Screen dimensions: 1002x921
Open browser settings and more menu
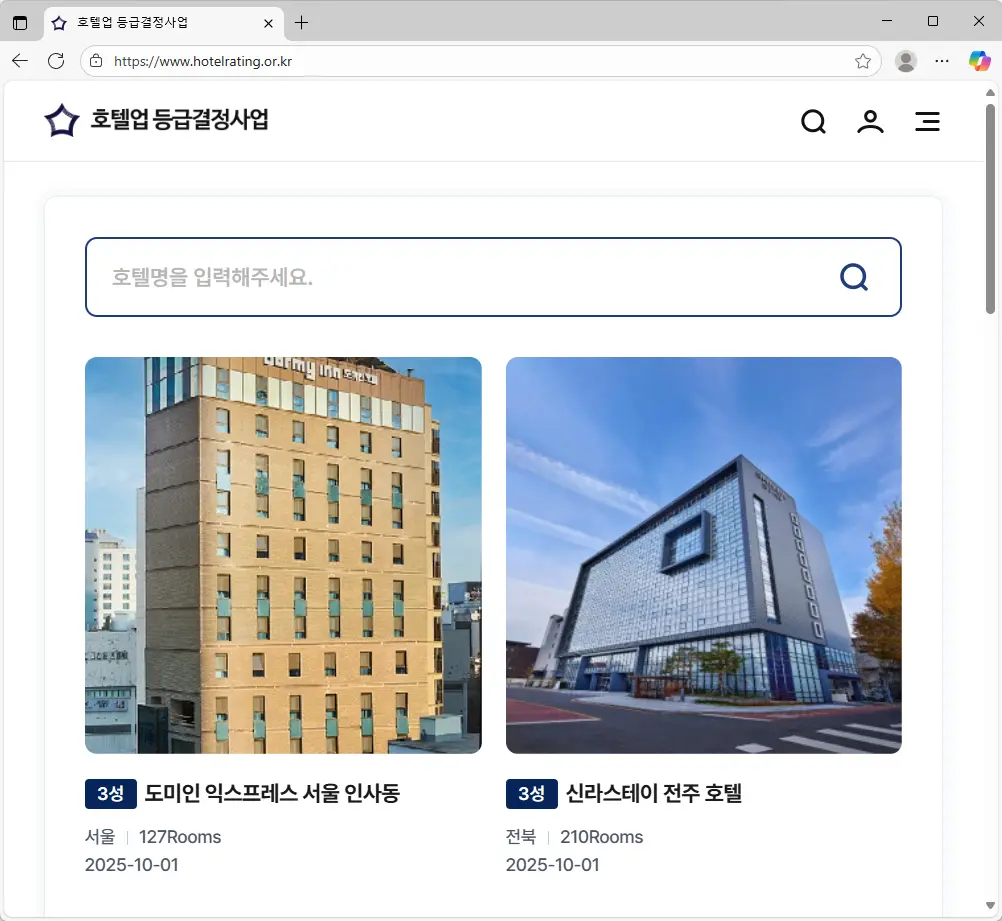pos(942,61)
